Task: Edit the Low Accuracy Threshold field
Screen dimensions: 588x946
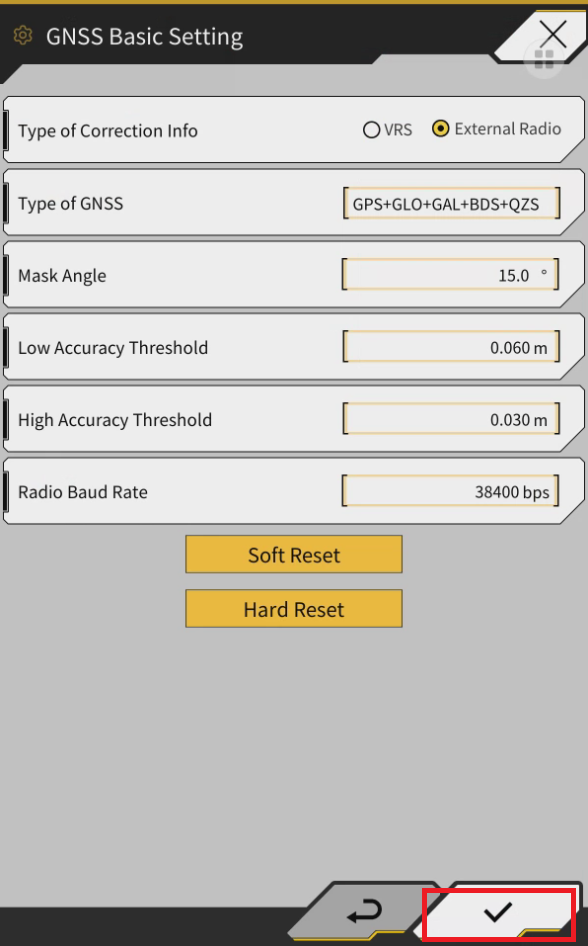Action: [451, 347]
